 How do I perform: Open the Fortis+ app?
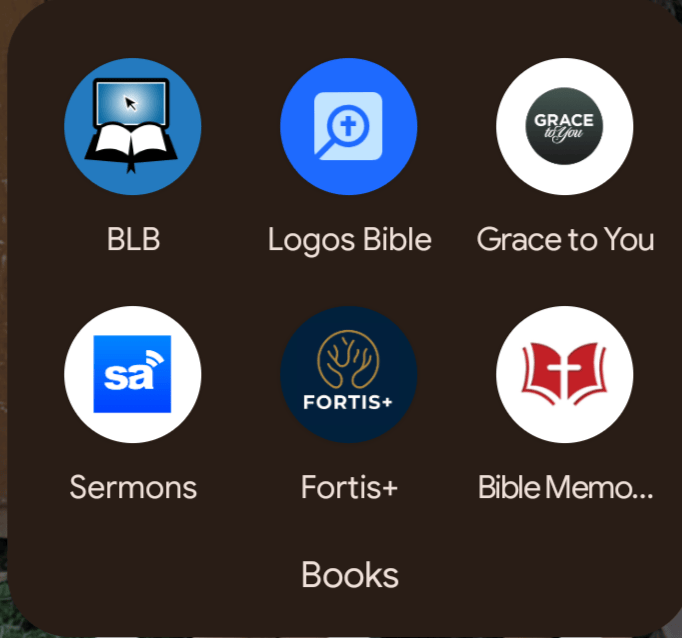(349, 374)
